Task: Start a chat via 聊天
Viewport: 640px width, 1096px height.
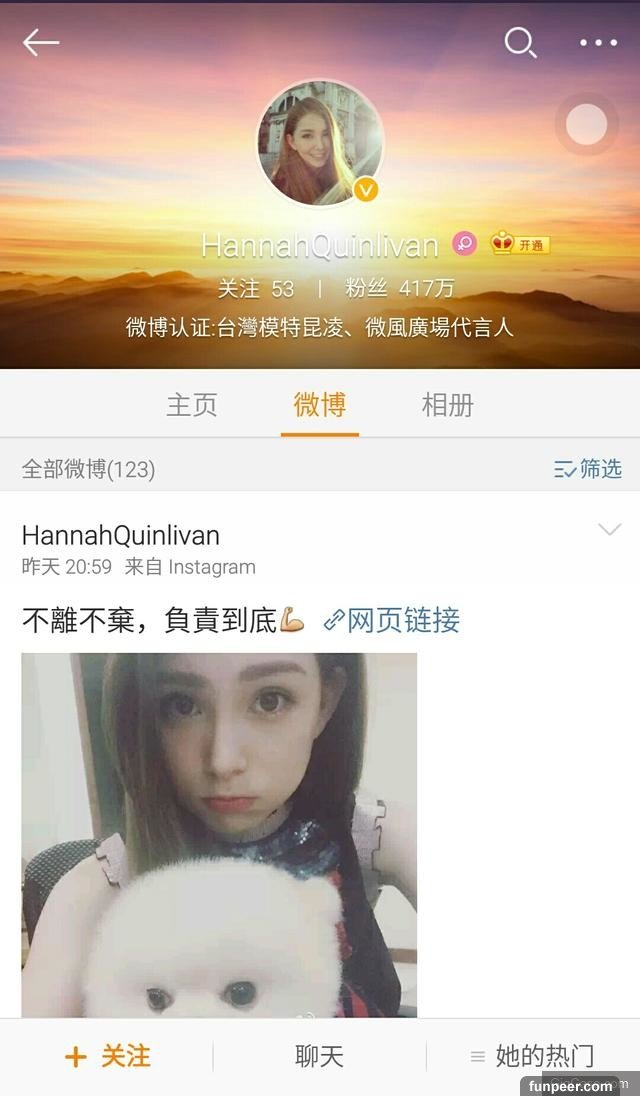Action: click(319, 1056)
